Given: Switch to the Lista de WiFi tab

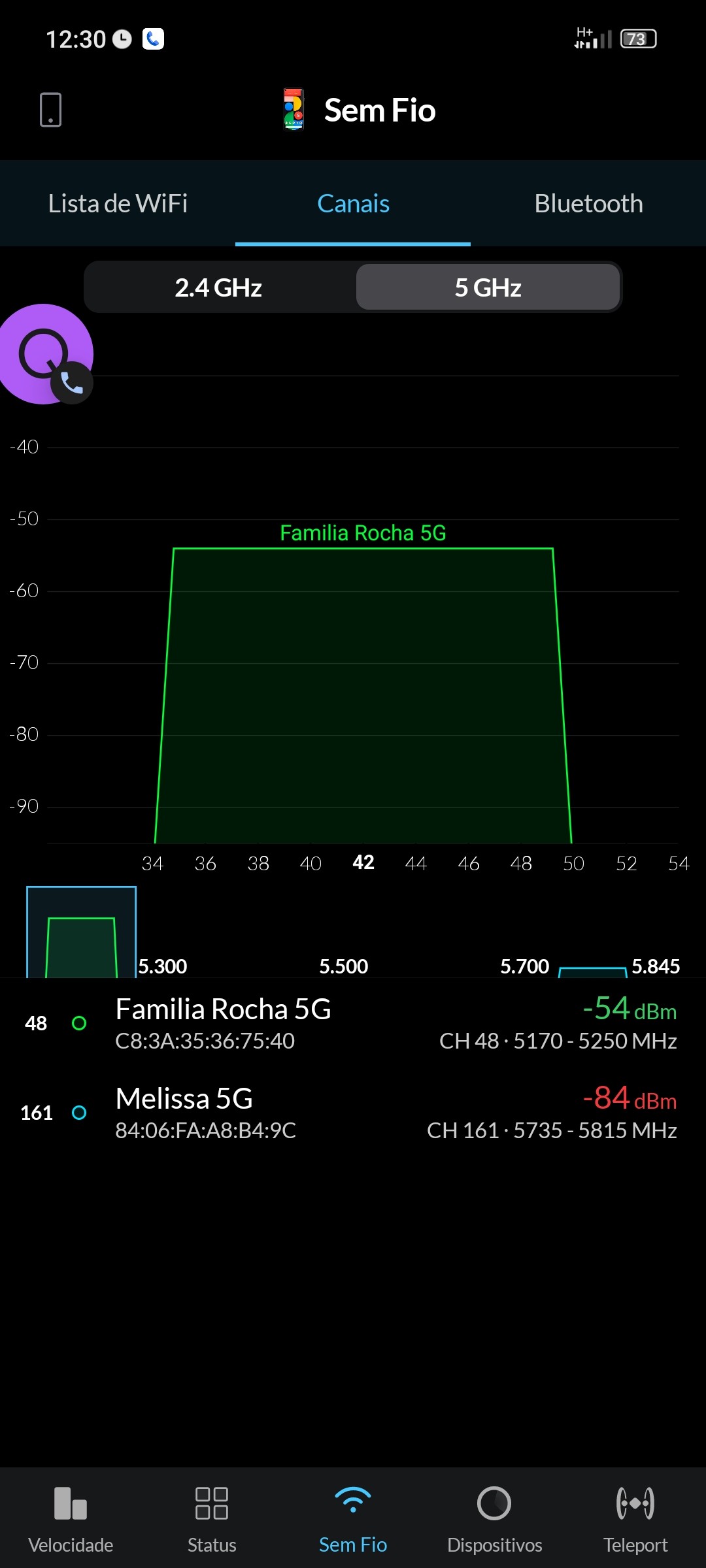Looking at the screenshot, I should coord(118,204).
